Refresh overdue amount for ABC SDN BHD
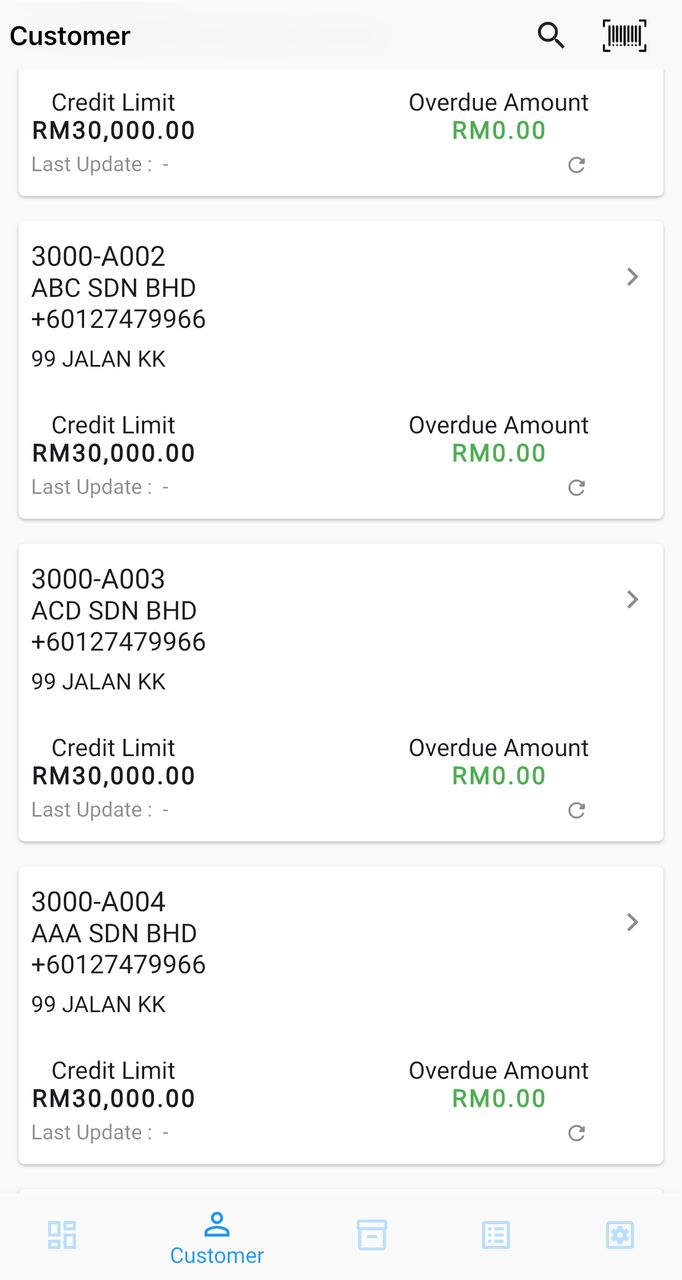682x1280 pixels. [576, 488]
